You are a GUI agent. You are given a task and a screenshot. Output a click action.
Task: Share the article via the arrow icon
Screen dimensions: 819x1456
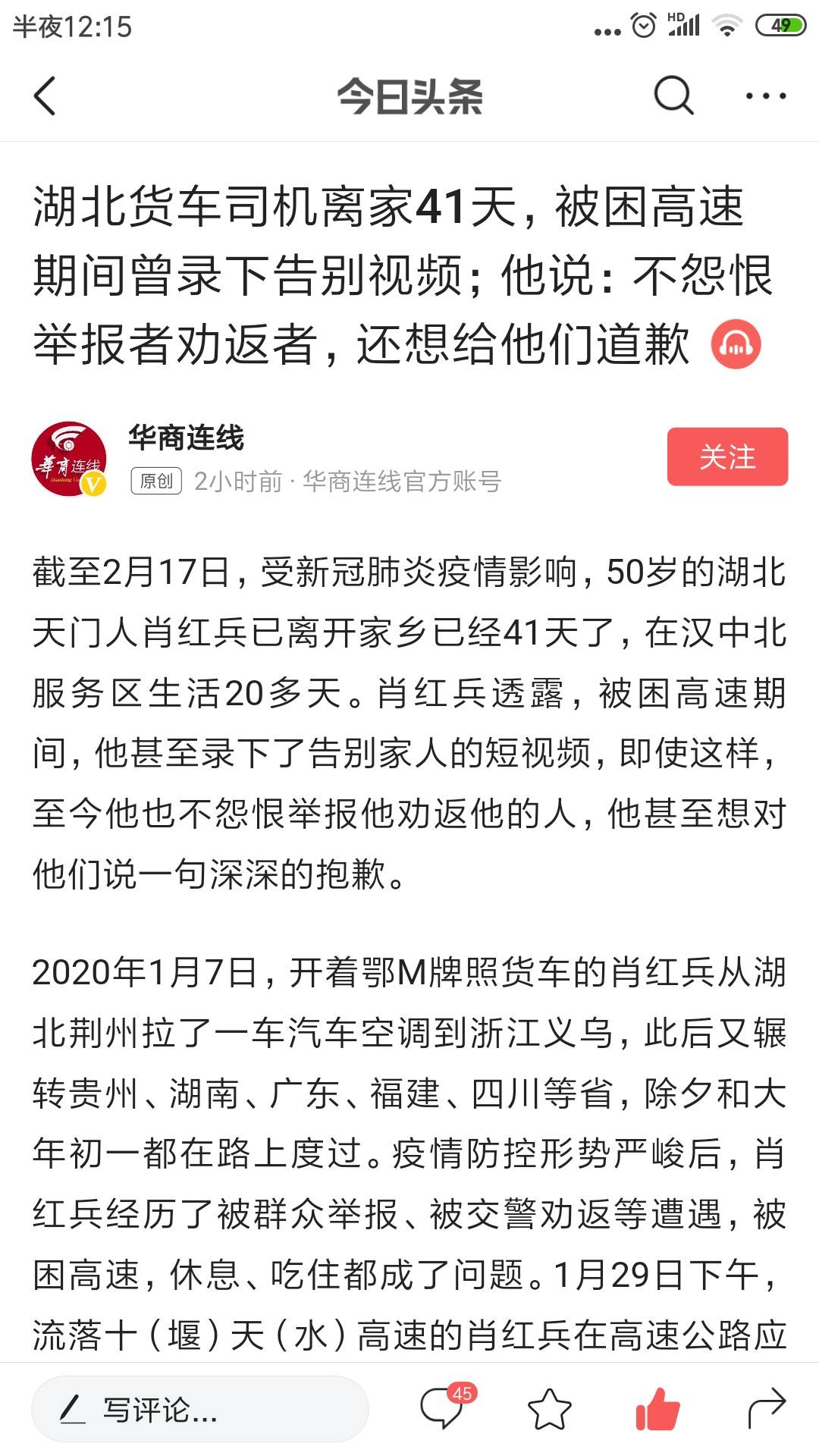766,1409
